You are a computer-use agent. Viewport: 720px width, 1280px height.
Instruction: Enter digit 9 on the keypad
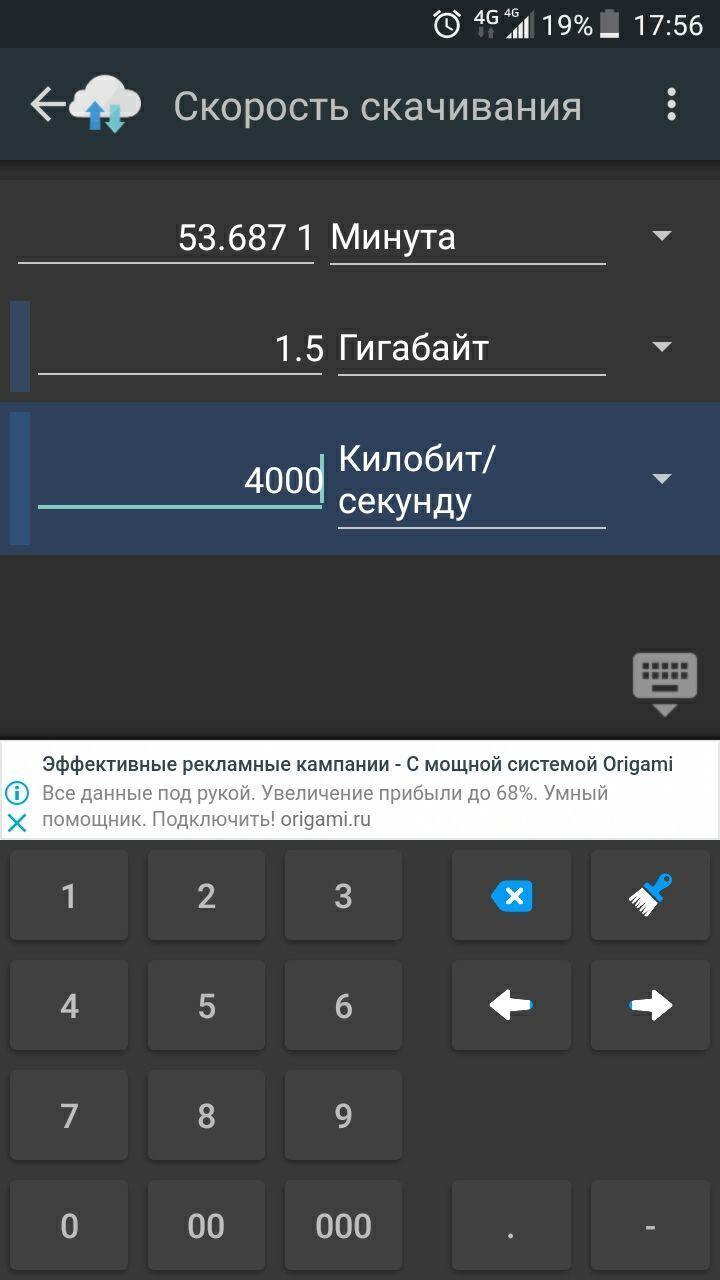point(343,1115)
